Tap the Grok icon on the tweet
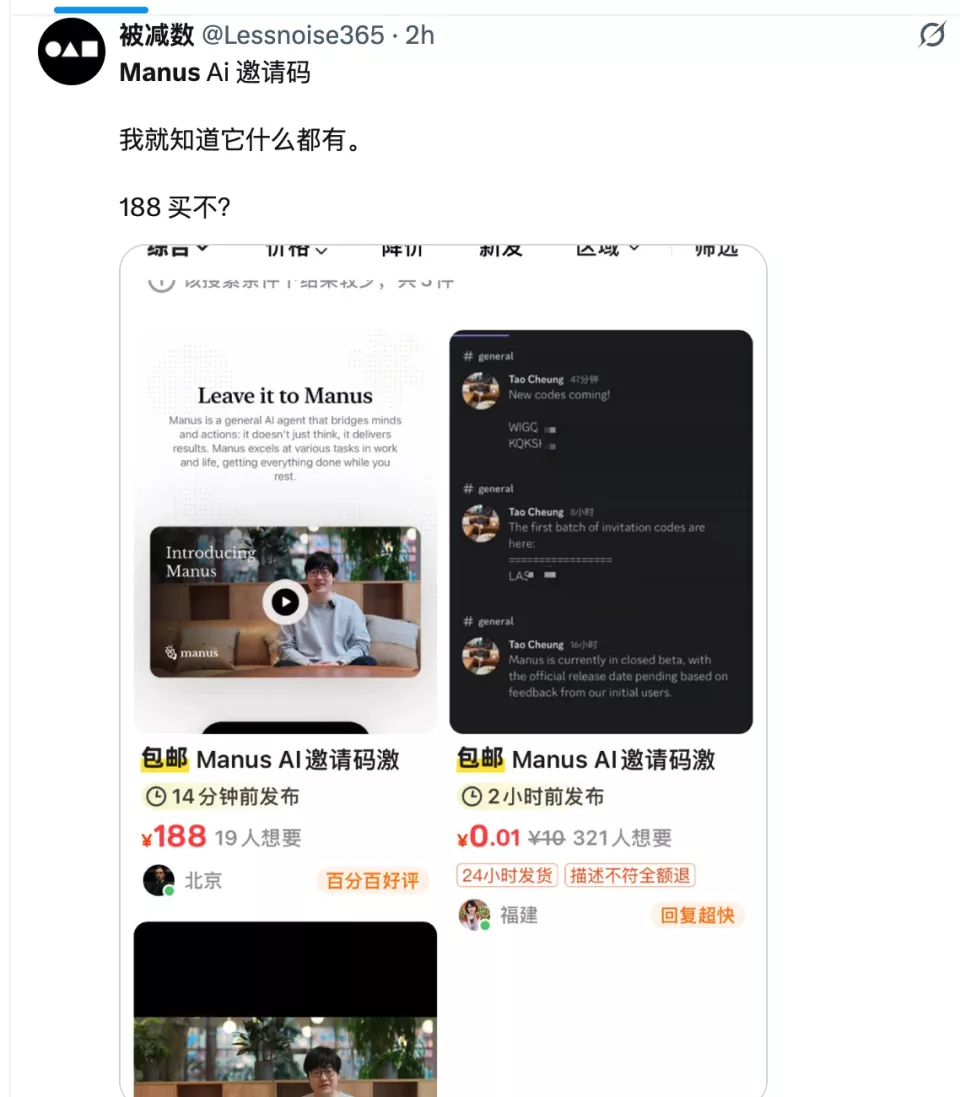Viewport: 960px width, 1097px height. click(931, 36)
